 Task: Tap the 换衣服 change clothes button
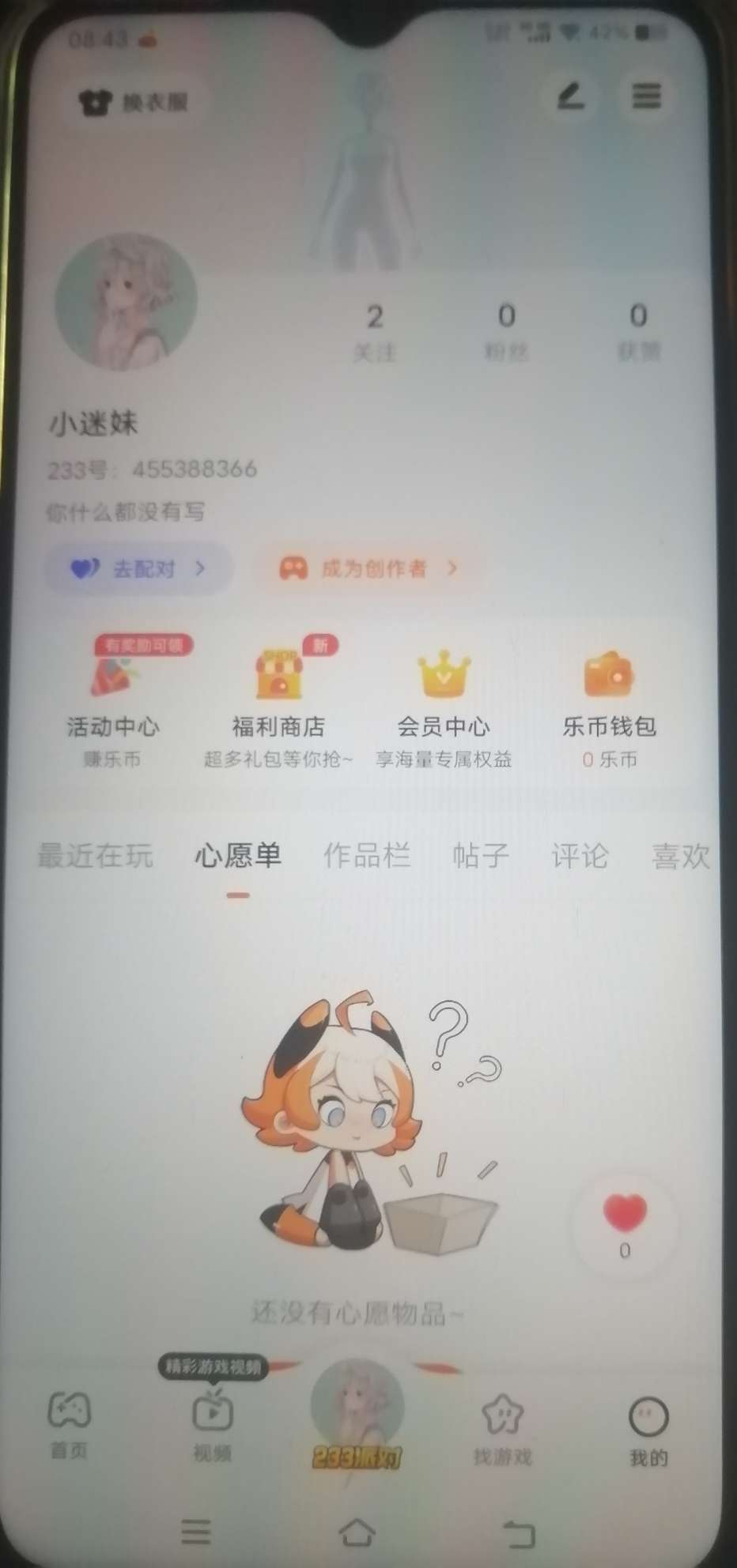pyautogui.click(x=134, y=102)
